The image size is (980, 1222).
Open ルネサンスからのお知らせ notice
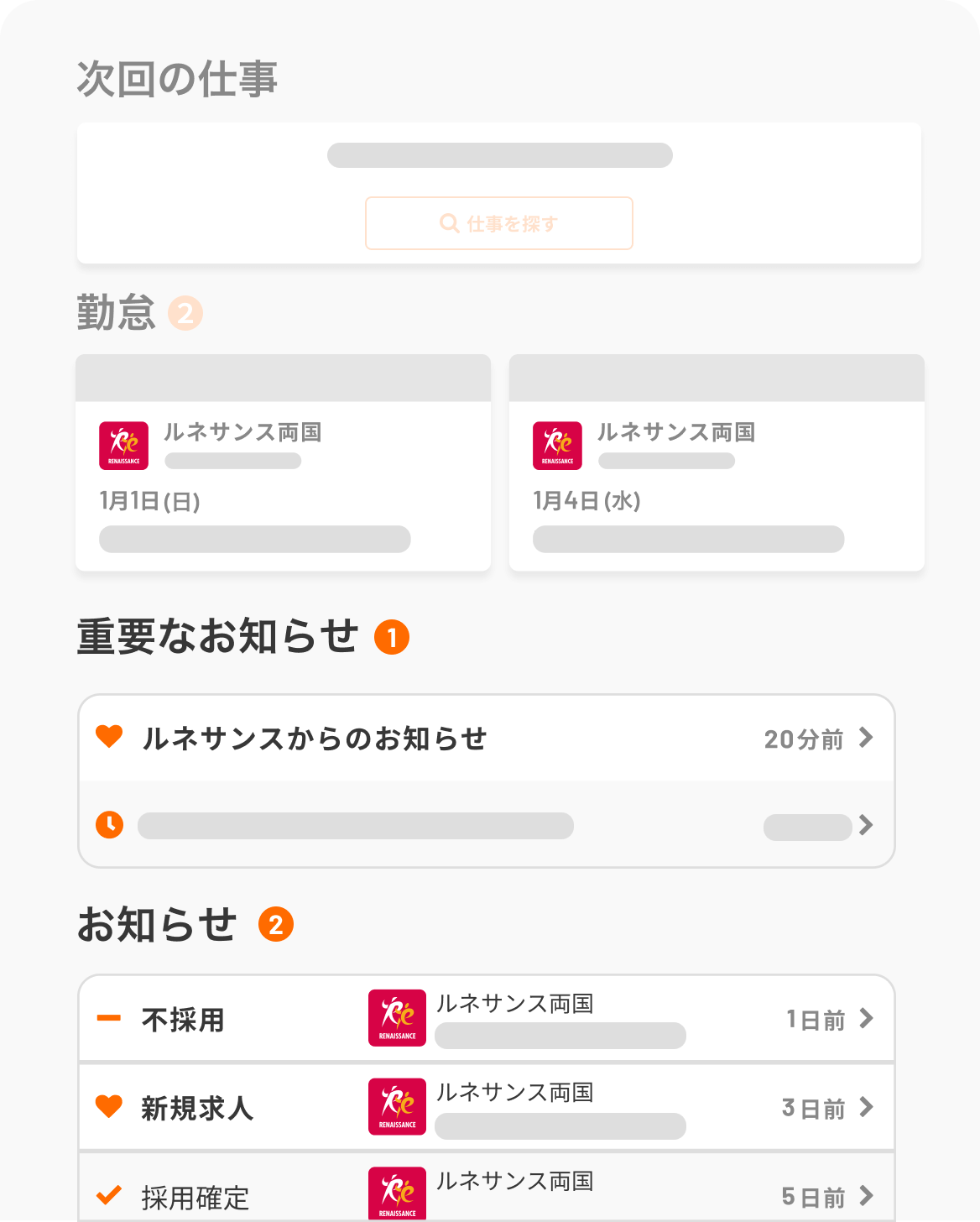click(487, 739)
